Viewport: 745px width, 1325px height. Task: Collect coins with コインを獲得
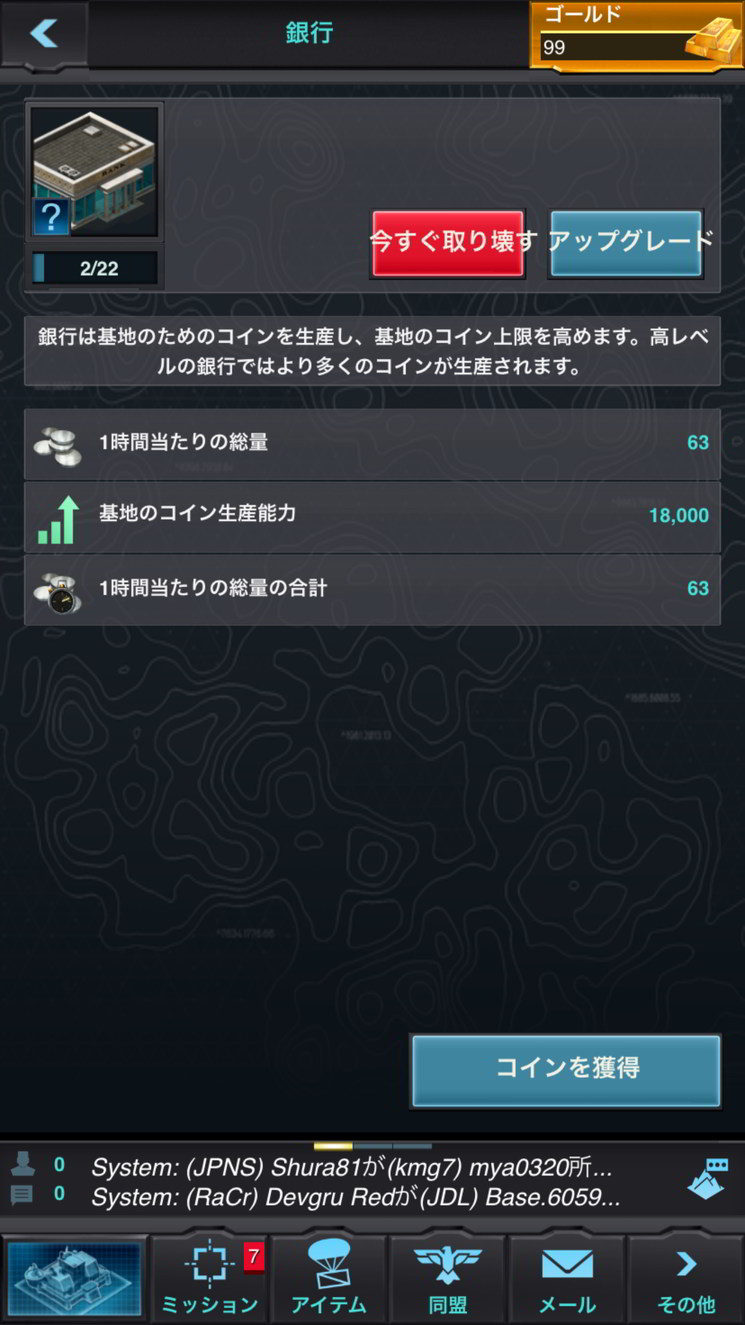[x=566, y=1070]
